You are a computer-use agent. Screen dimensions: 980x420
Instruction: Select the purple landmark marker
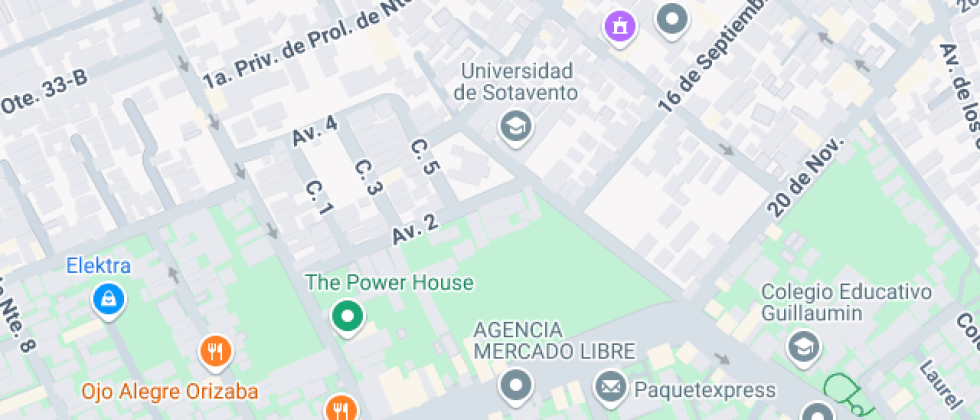coord(620,25)
